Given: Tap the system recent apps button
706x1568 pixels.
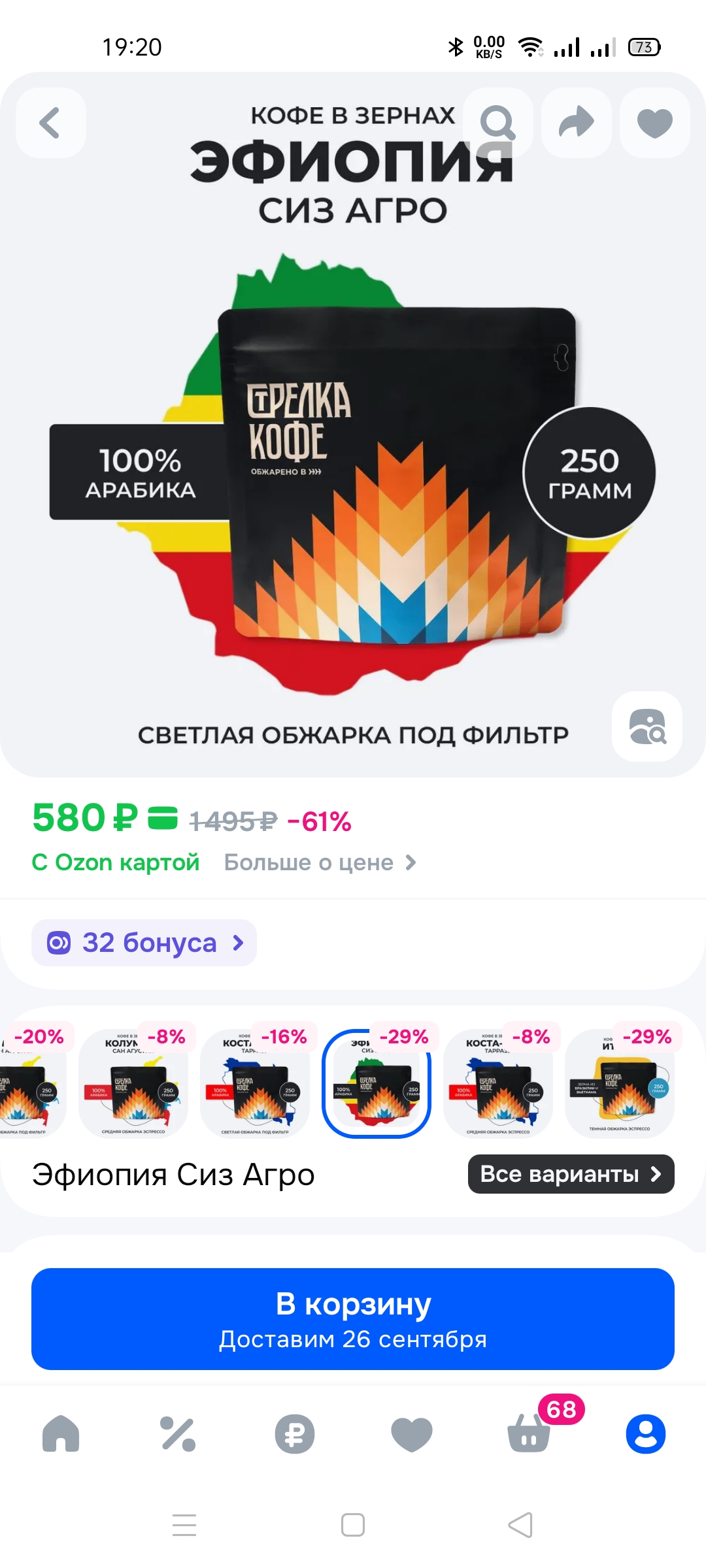Looking at the screenshot, I should (x=184, y=1525).
